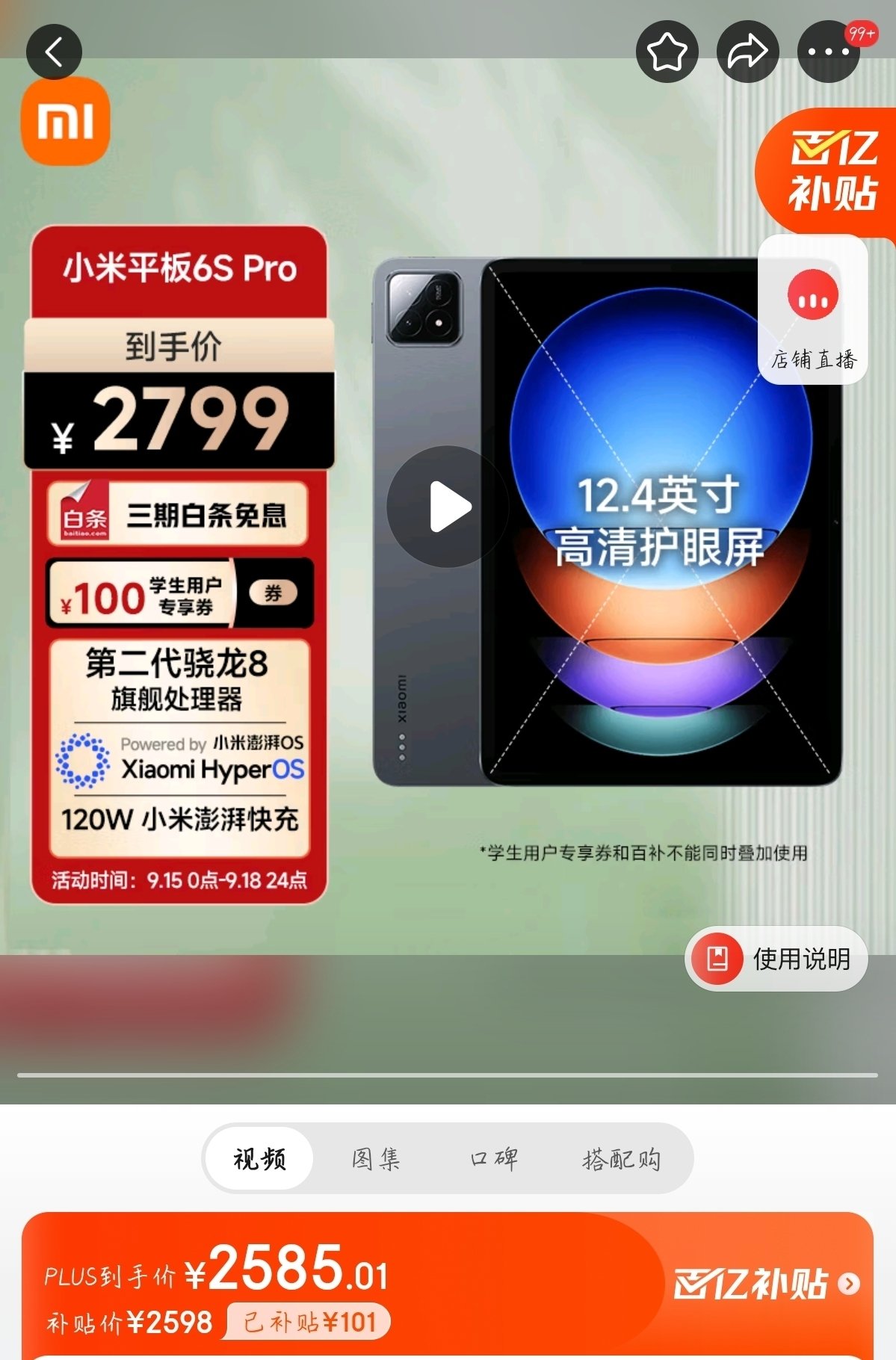Share this product page
The height and width of the screenshot is (1360, 896).
coord(747,52)
